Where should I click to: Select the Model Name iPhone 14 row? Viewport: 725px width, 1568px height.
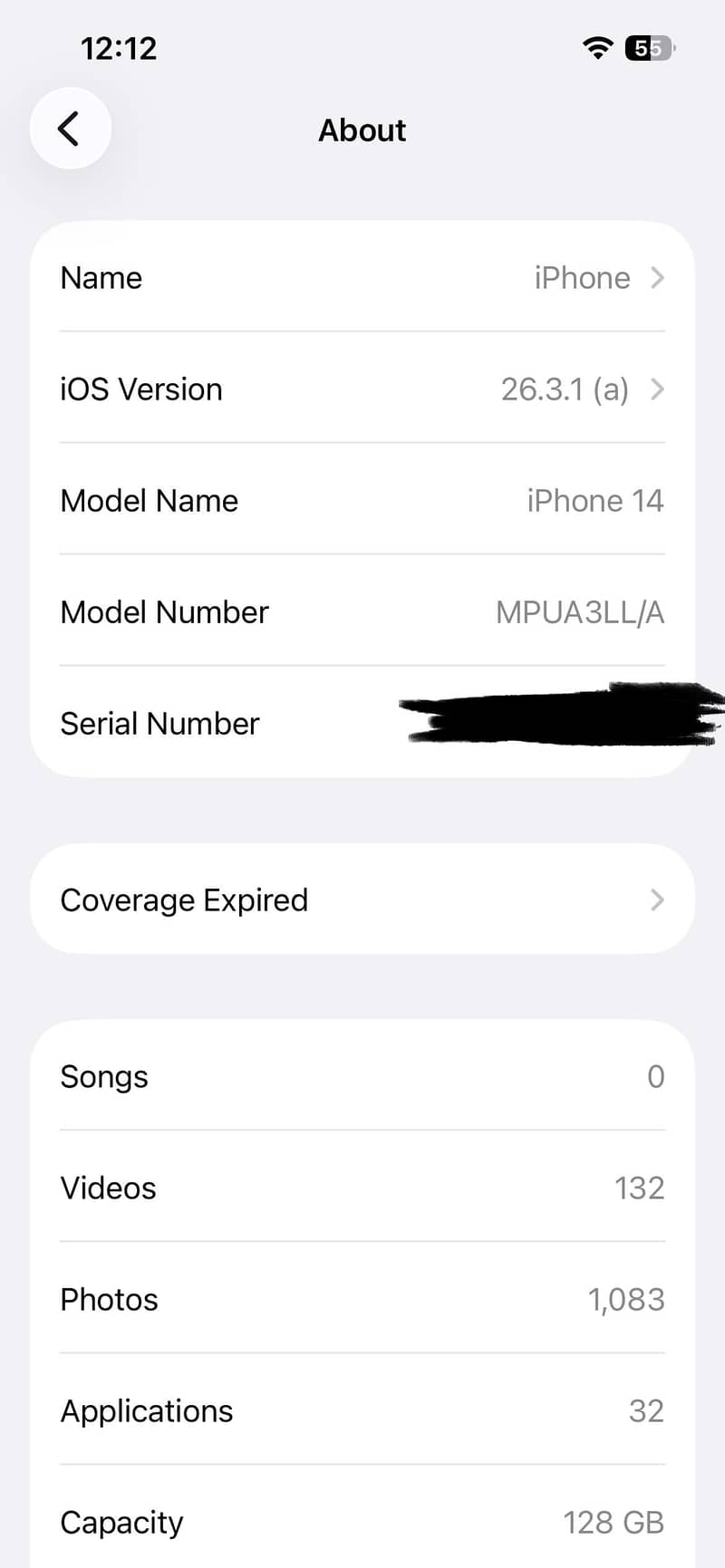pyautogui.click(x=362, y=501)
